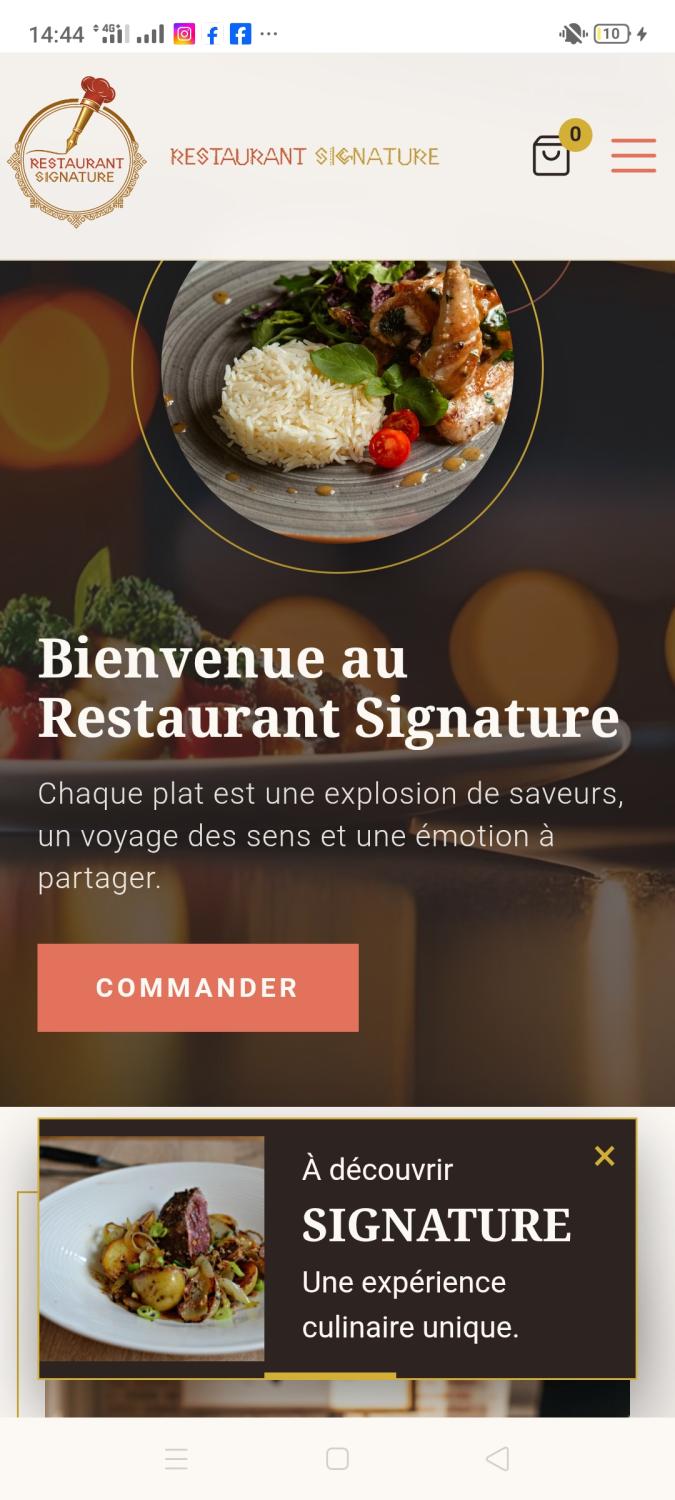Screen dimensions: 675x1500
Task: Go to the phone home screen
Action: coord(337,1459)
